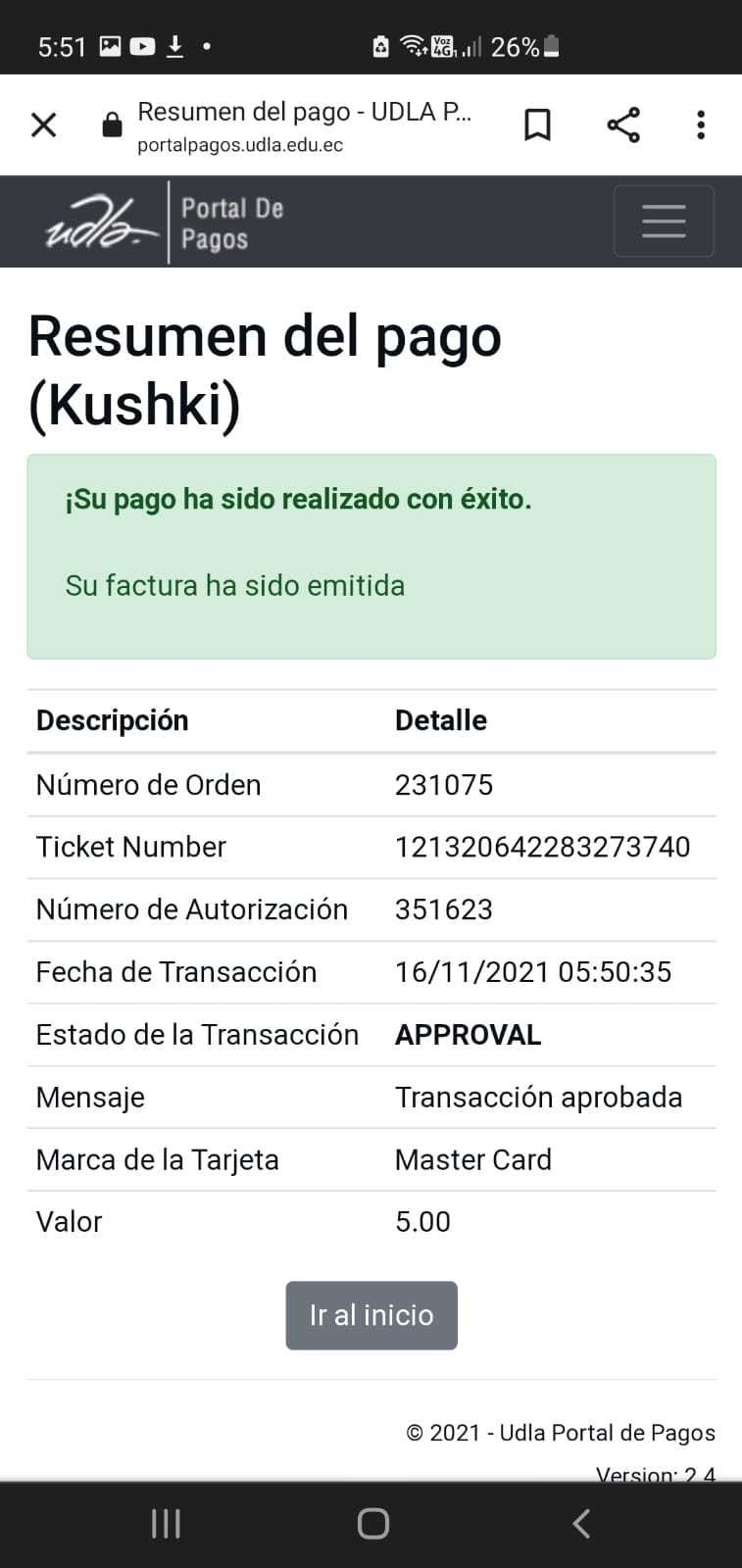742x1568 pixels.
Task: Bookmark this payment summary page
Action: pos(537,124)
